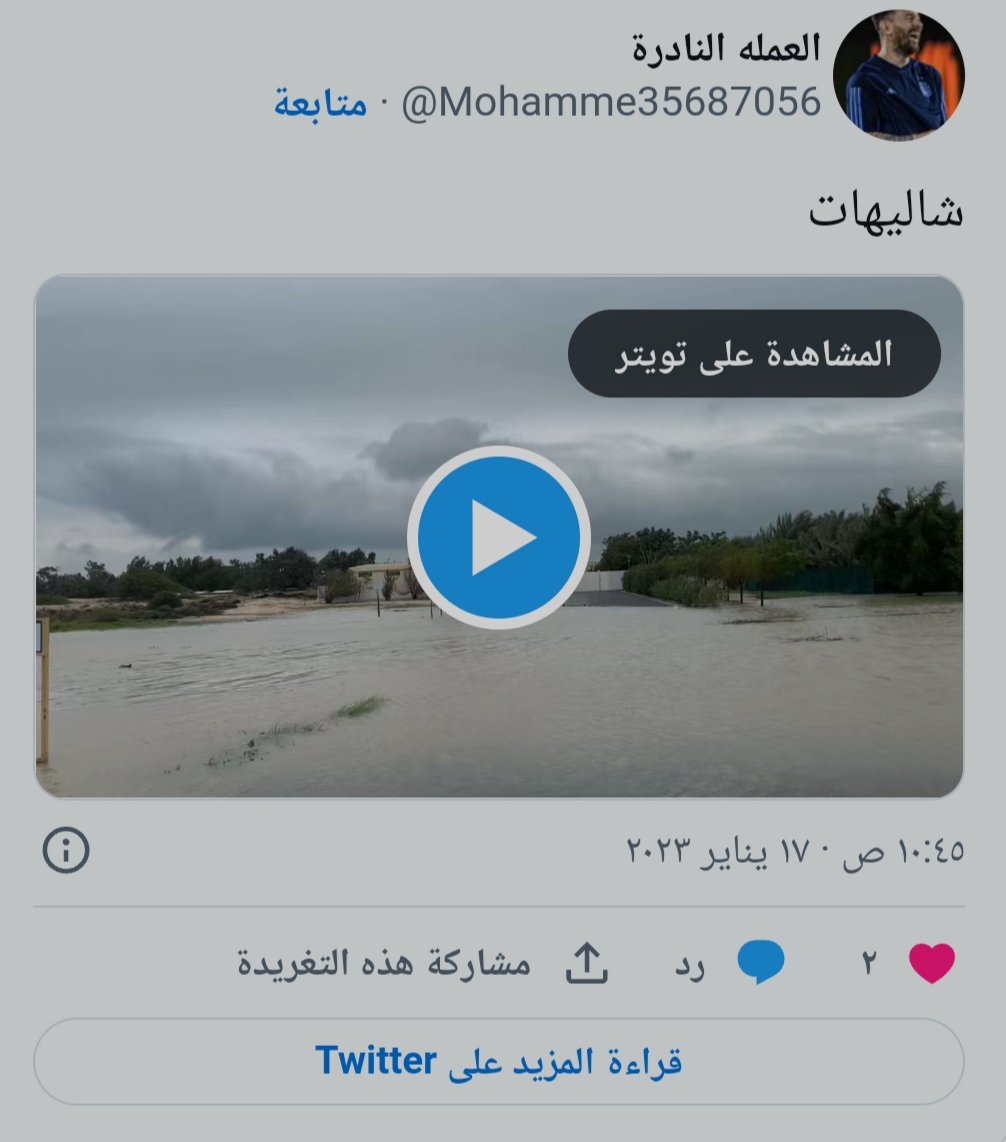Open the tweet timestamp ١٧ يناير ٢٠٢٣
The image size is (1006, 1142).
[x=795, y=851]
